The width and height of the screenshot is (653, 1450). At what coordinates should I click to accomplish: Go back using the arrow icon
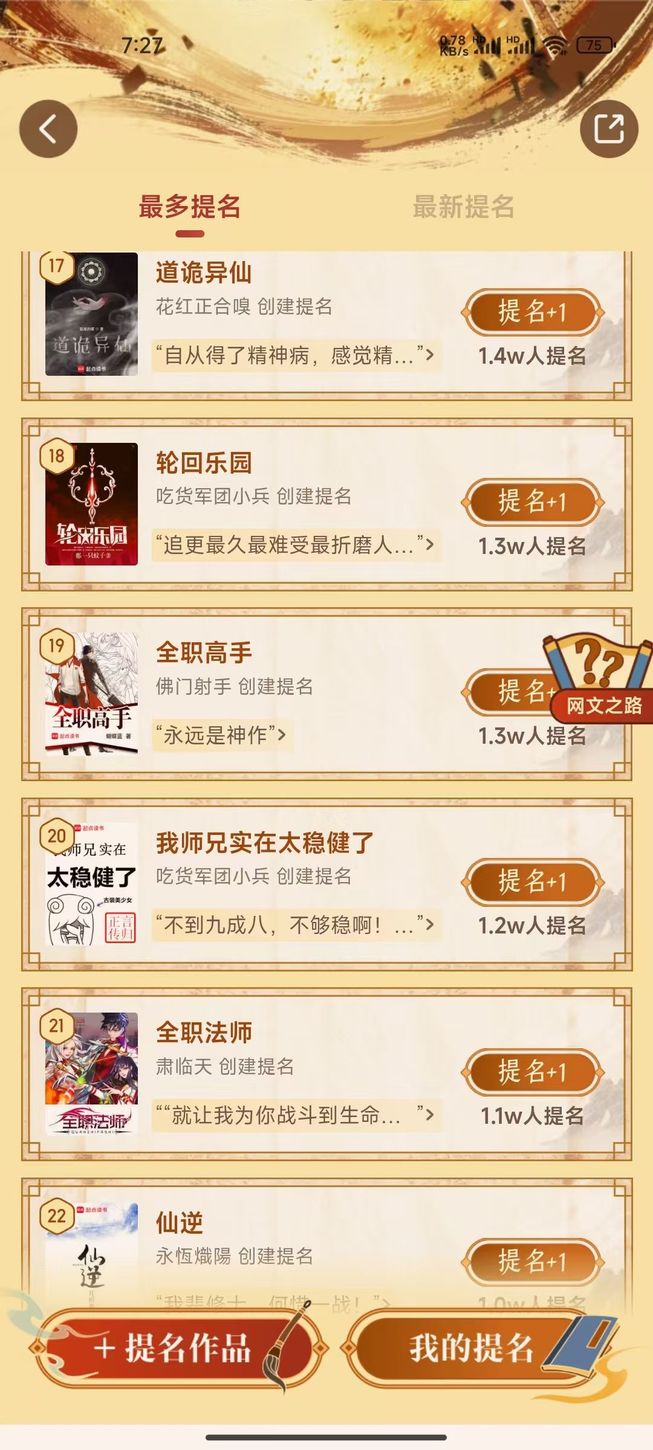pyautogui.click(x=48, y=129)
